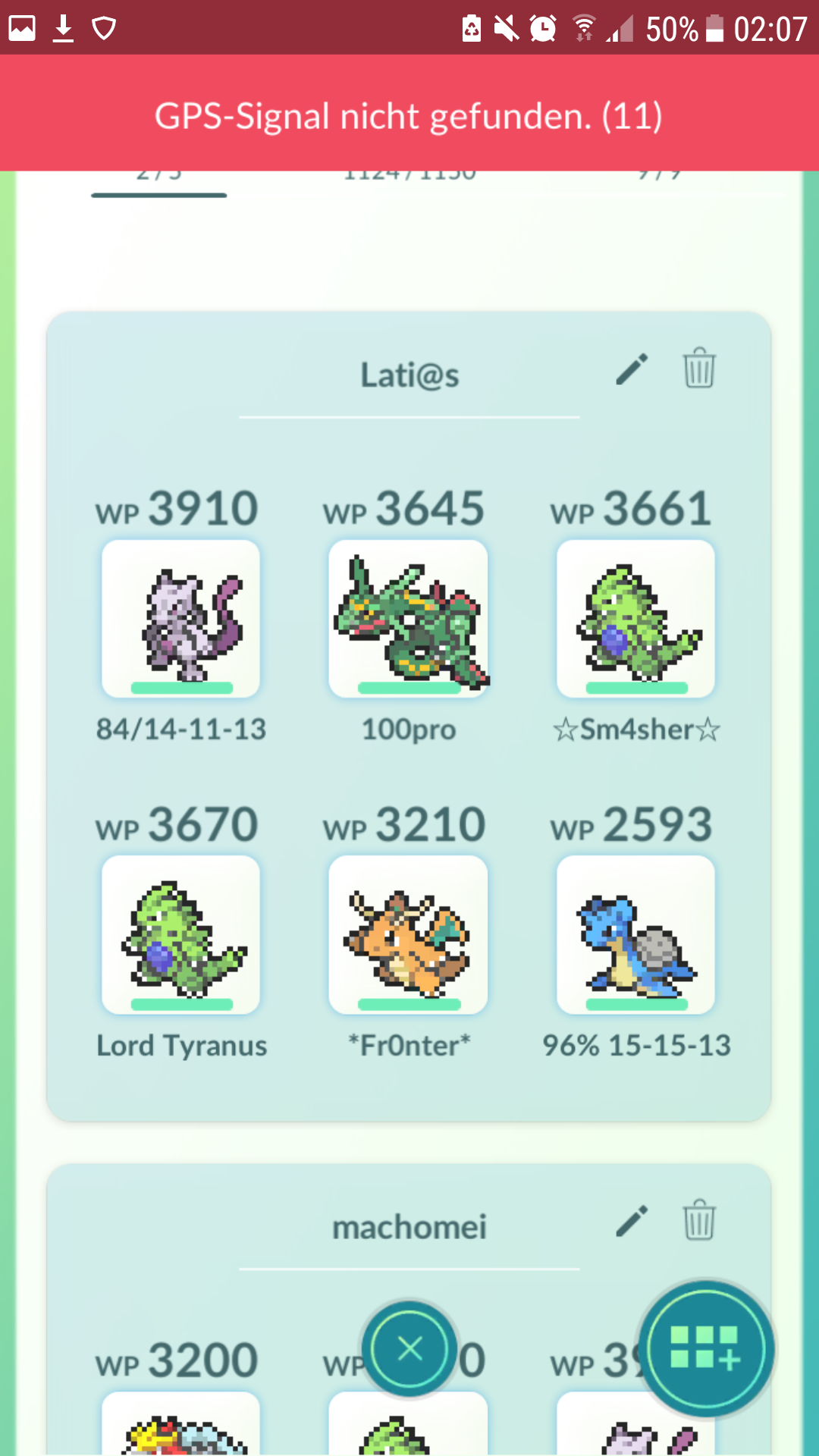Select the Tyranitar named Lord Tyranus
The height and width of the screenshot is (1456, 819).
(x=180, y=935)
